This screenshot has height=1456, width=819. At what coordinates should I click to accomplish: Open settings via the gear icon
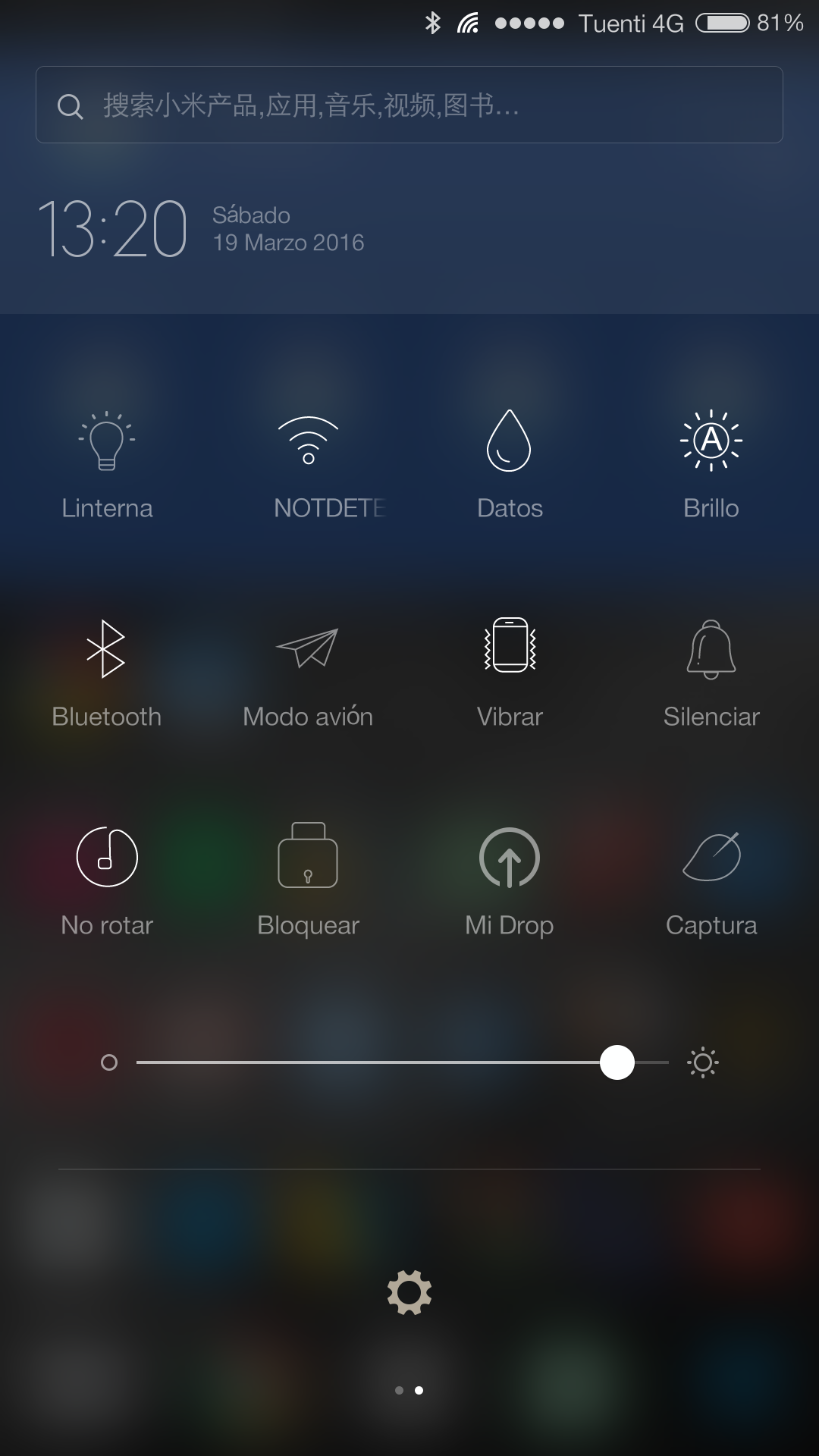pos(409,1293)
